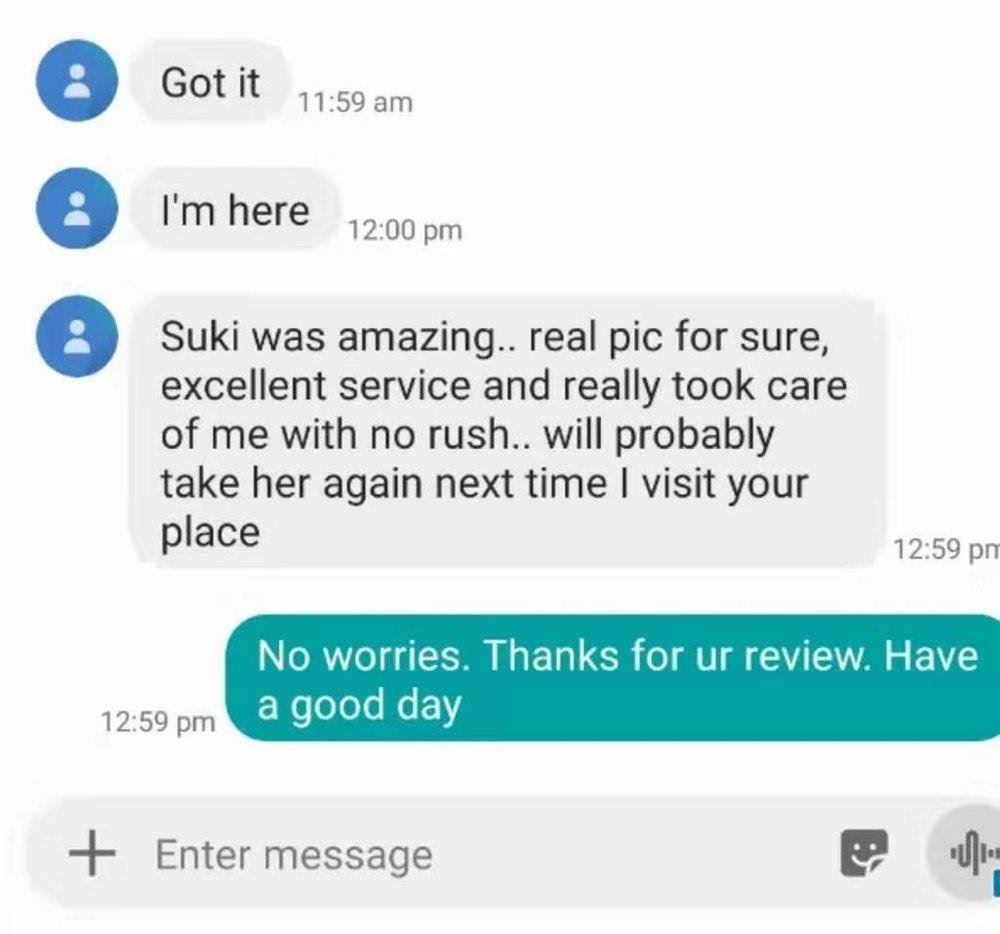Open sender avatar beside Suki review message

tap(76, 335)
